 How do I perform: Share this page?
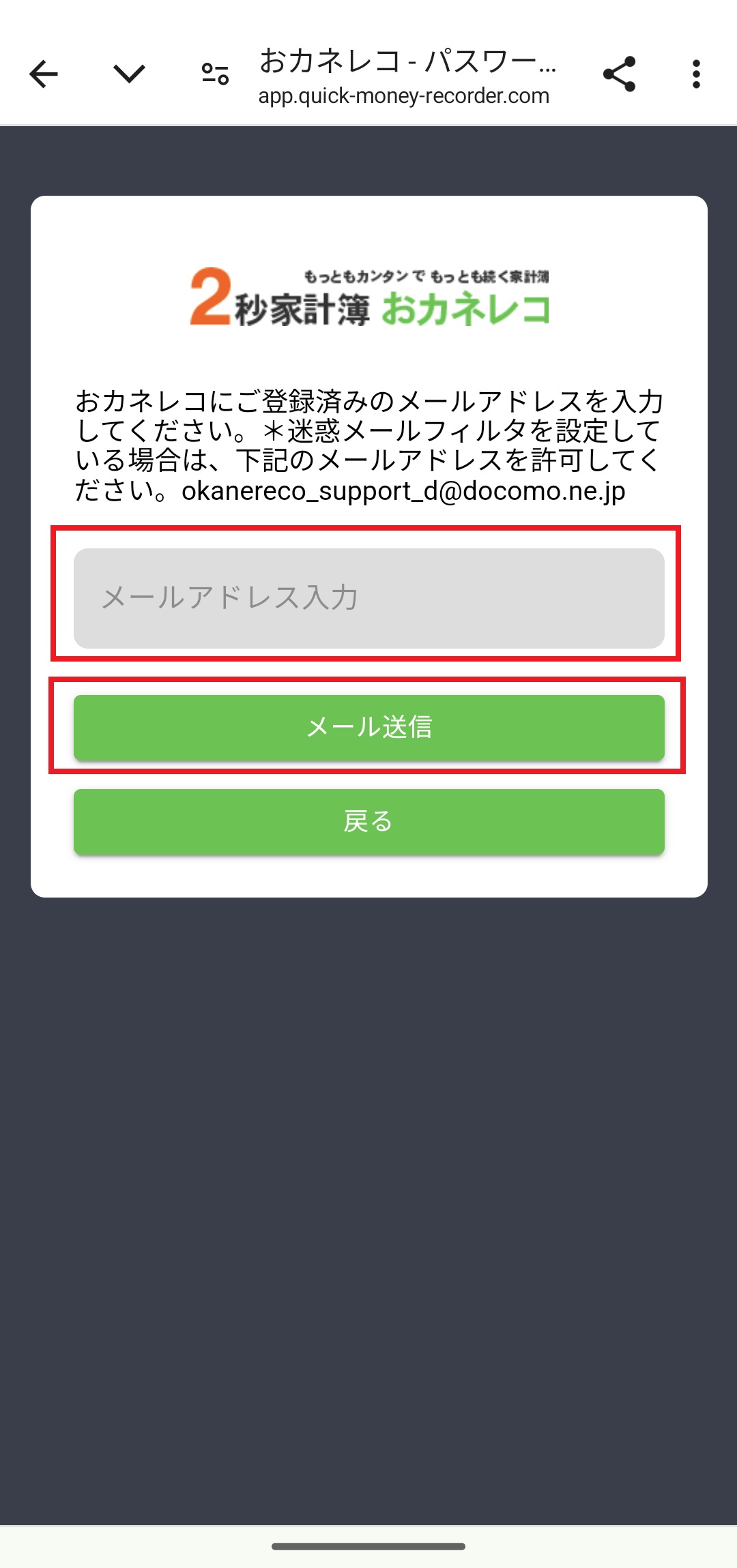(x=619, y=74)
